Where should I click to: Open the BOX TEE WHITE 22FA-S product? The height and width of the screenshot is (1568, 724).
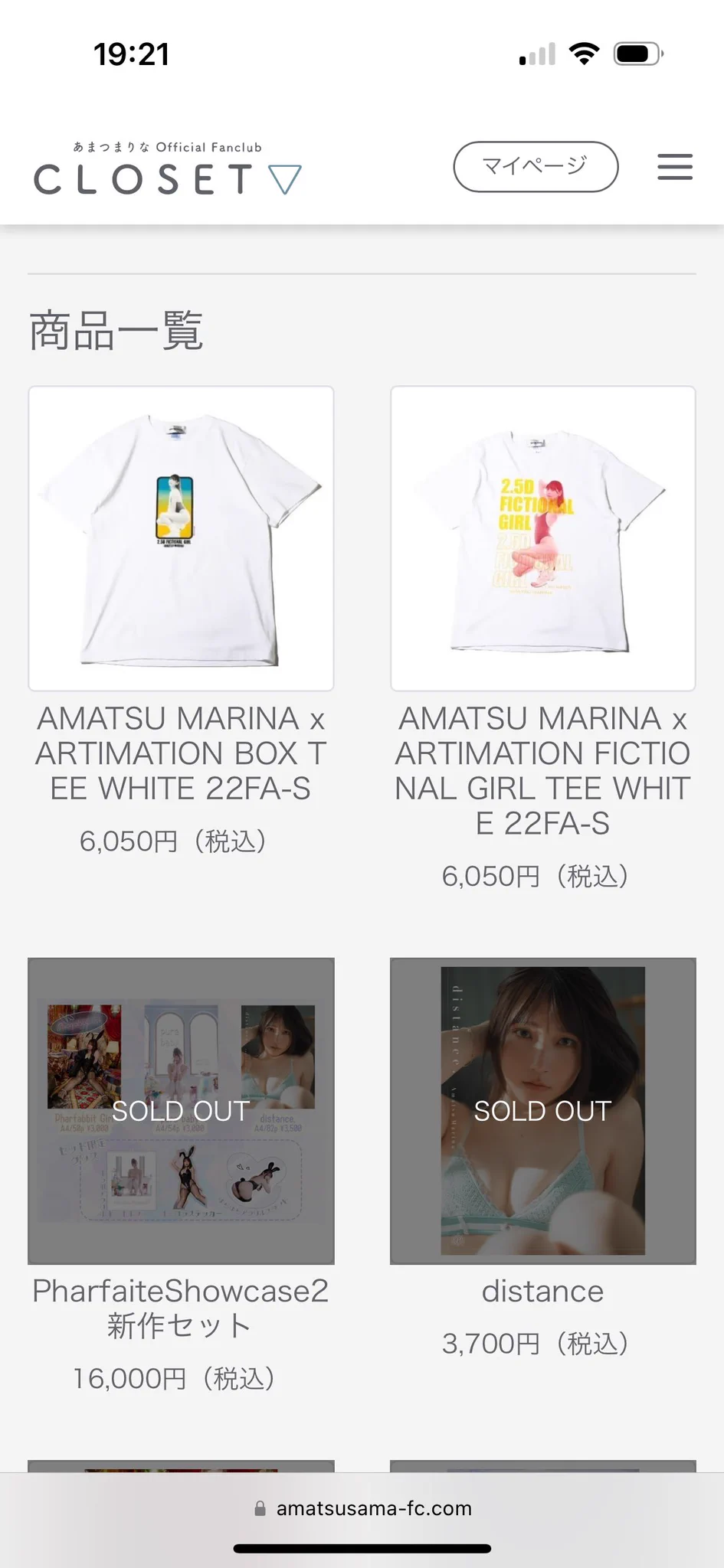(x=181, y=538)
